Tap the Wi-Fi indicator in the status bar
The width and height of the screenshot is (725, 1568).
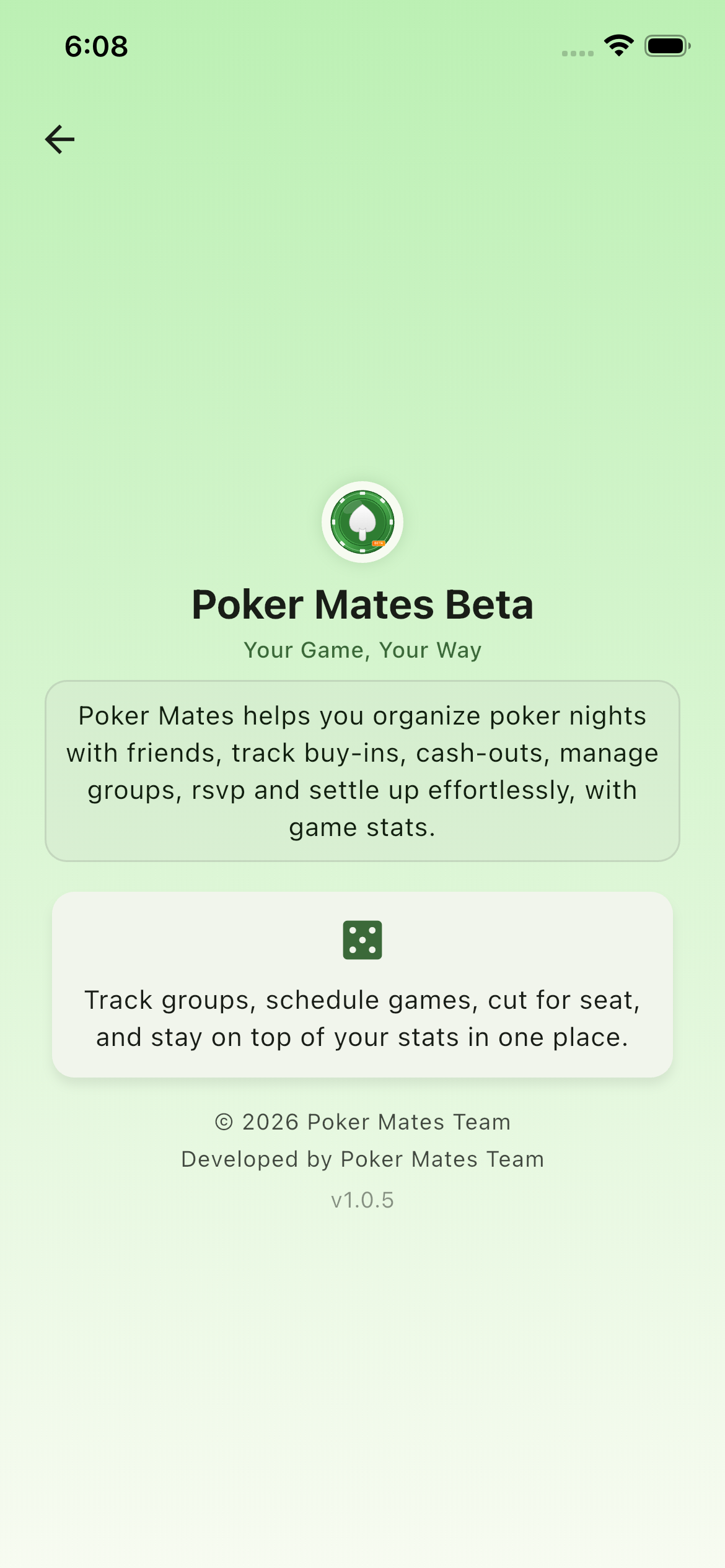pos(618,45)
